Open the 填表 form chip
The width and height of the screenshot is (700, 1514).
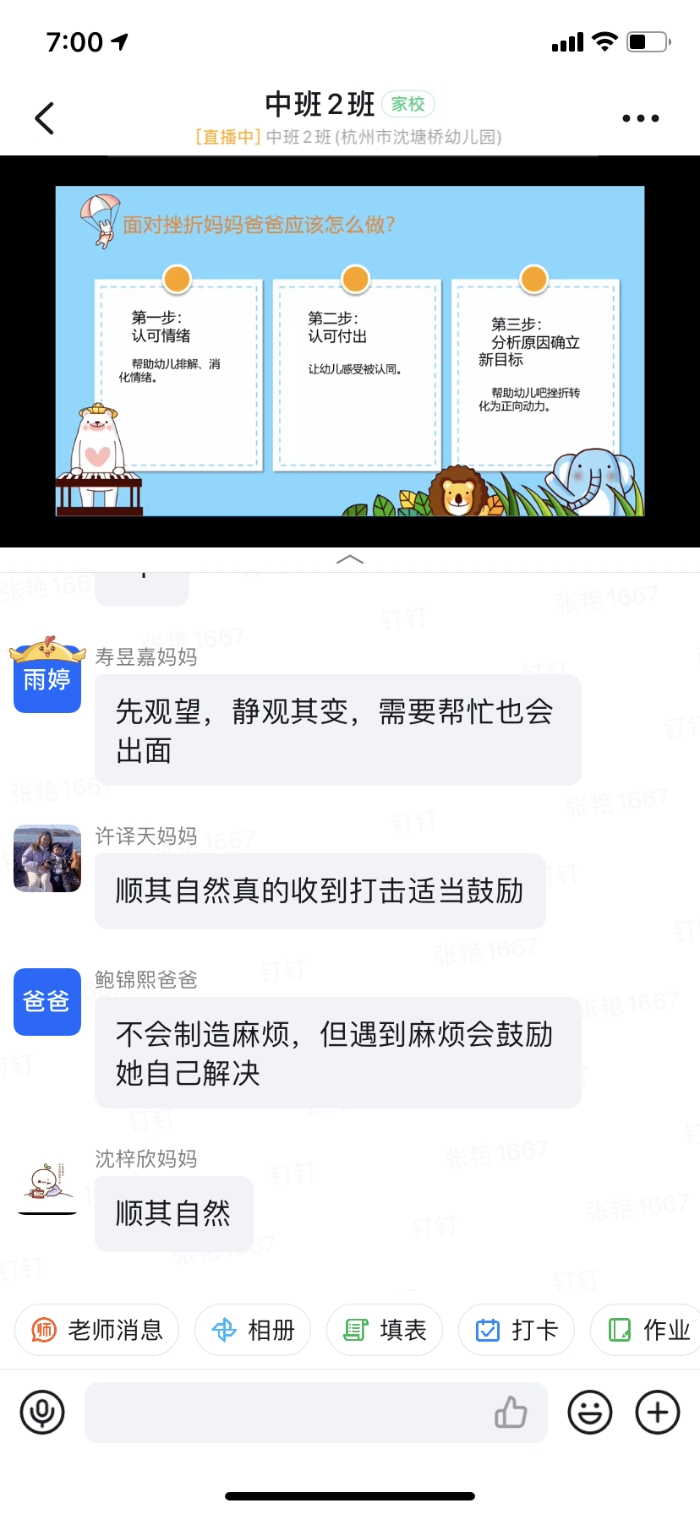385,1330
